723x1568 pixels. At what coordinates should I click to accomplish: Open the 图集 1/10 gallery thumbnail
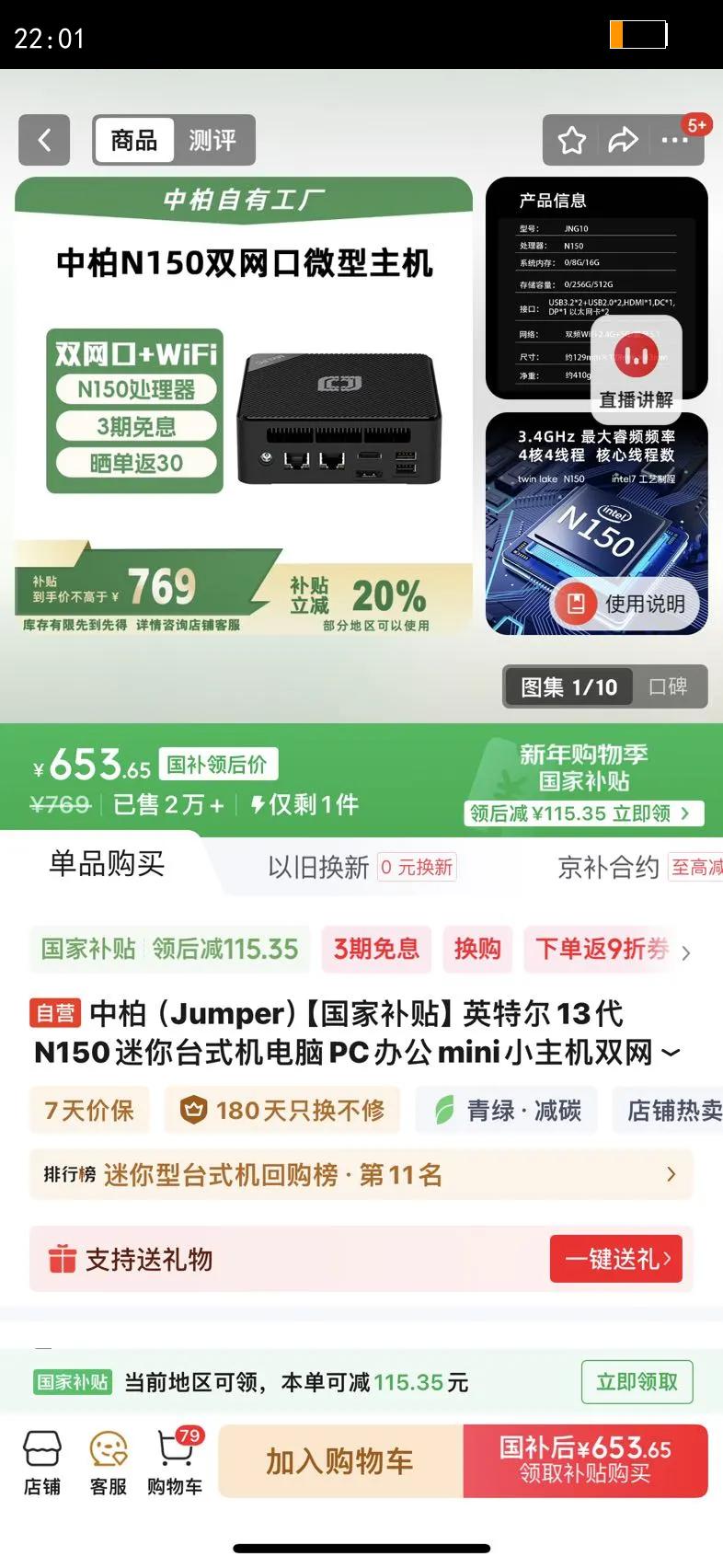click(x=567, y=686)
